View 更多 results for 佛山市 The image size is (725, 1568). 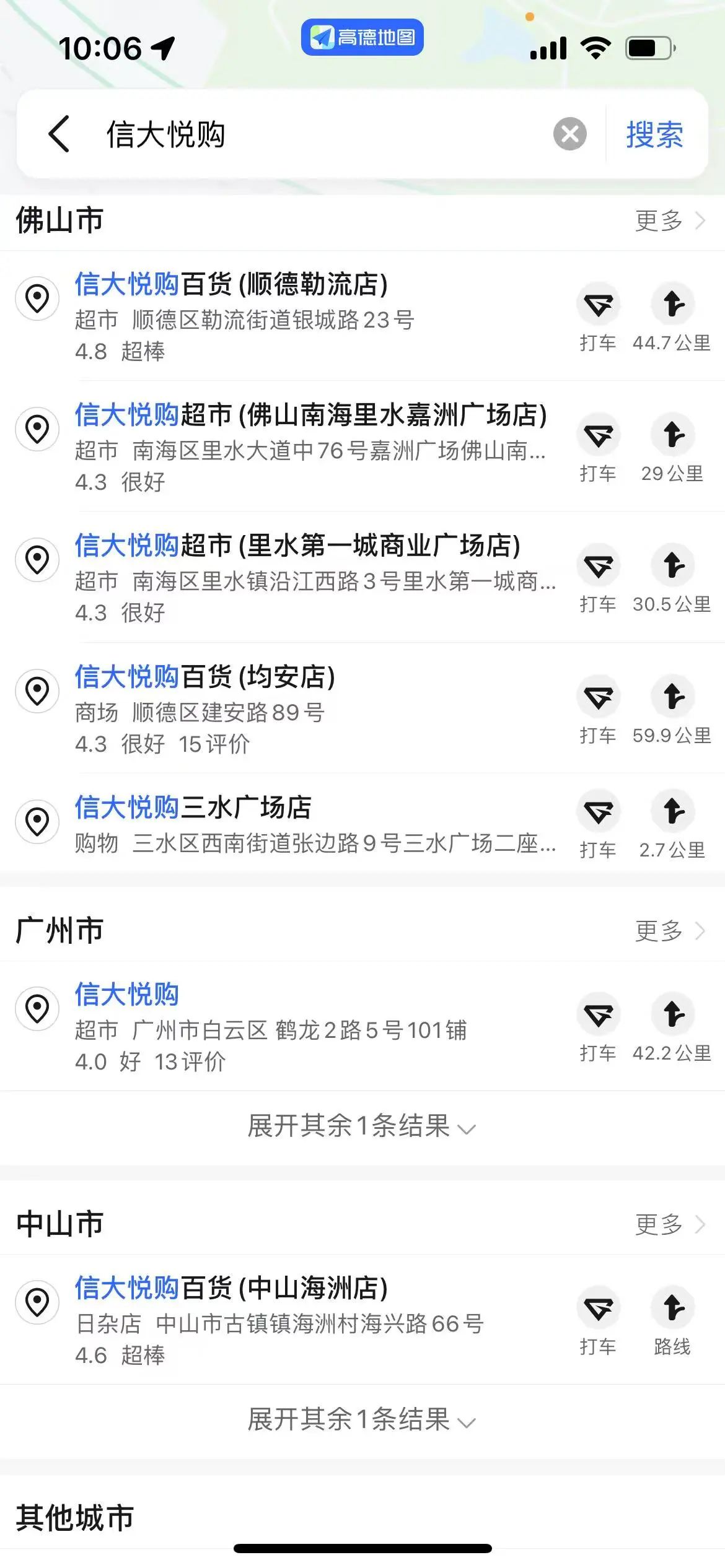[x=669, y=221]
